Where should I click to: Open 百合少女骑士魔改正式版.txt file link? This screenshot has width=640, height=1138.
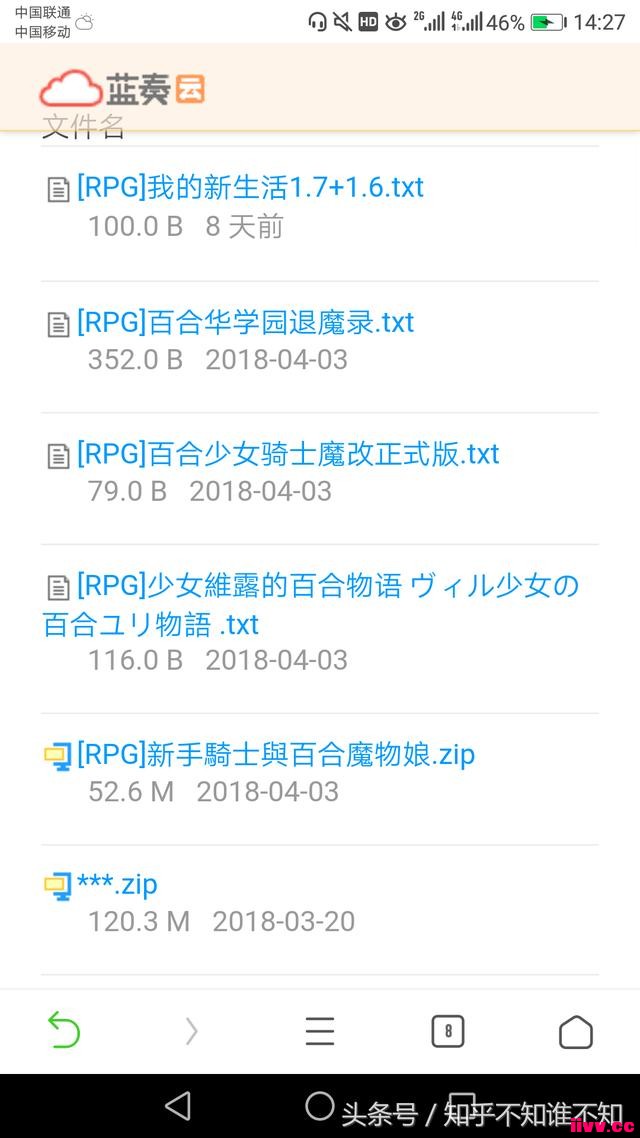[288, 454]
